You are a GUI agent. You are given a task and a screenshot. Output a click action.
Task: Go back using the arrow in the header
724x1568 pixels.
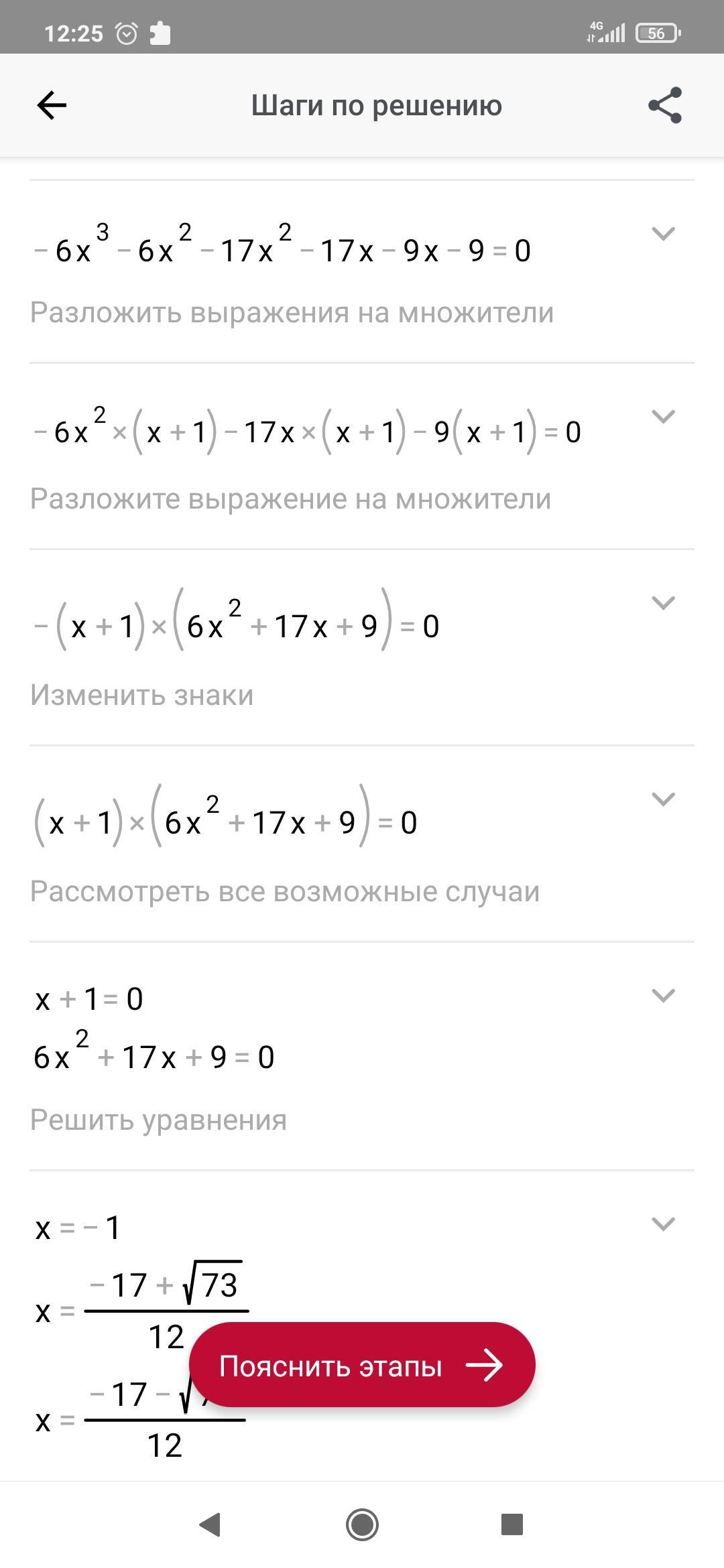tap(52, 105)
